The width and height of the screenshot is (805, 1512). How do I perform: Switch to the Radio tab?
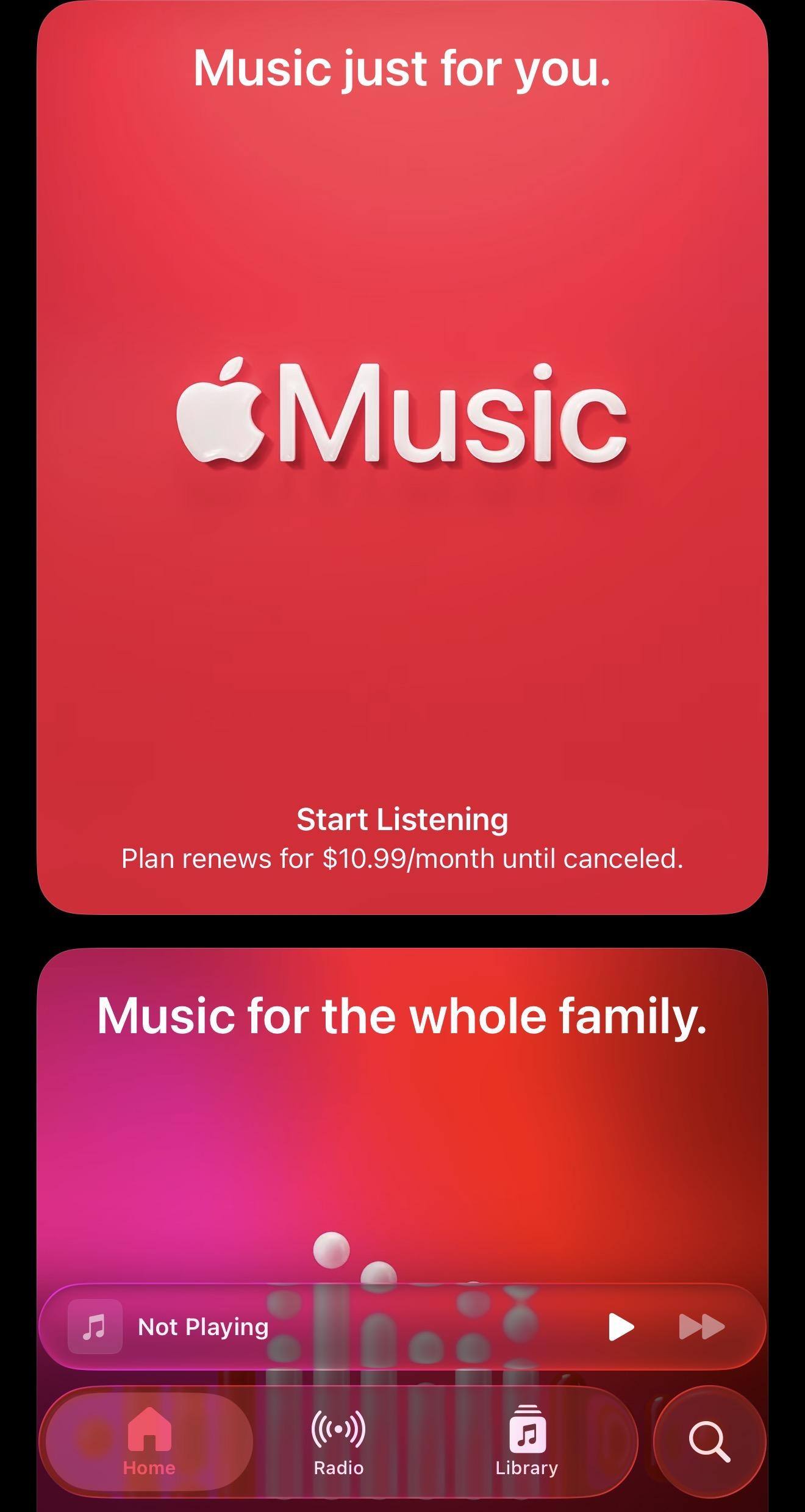click(x=338, y=1441)
